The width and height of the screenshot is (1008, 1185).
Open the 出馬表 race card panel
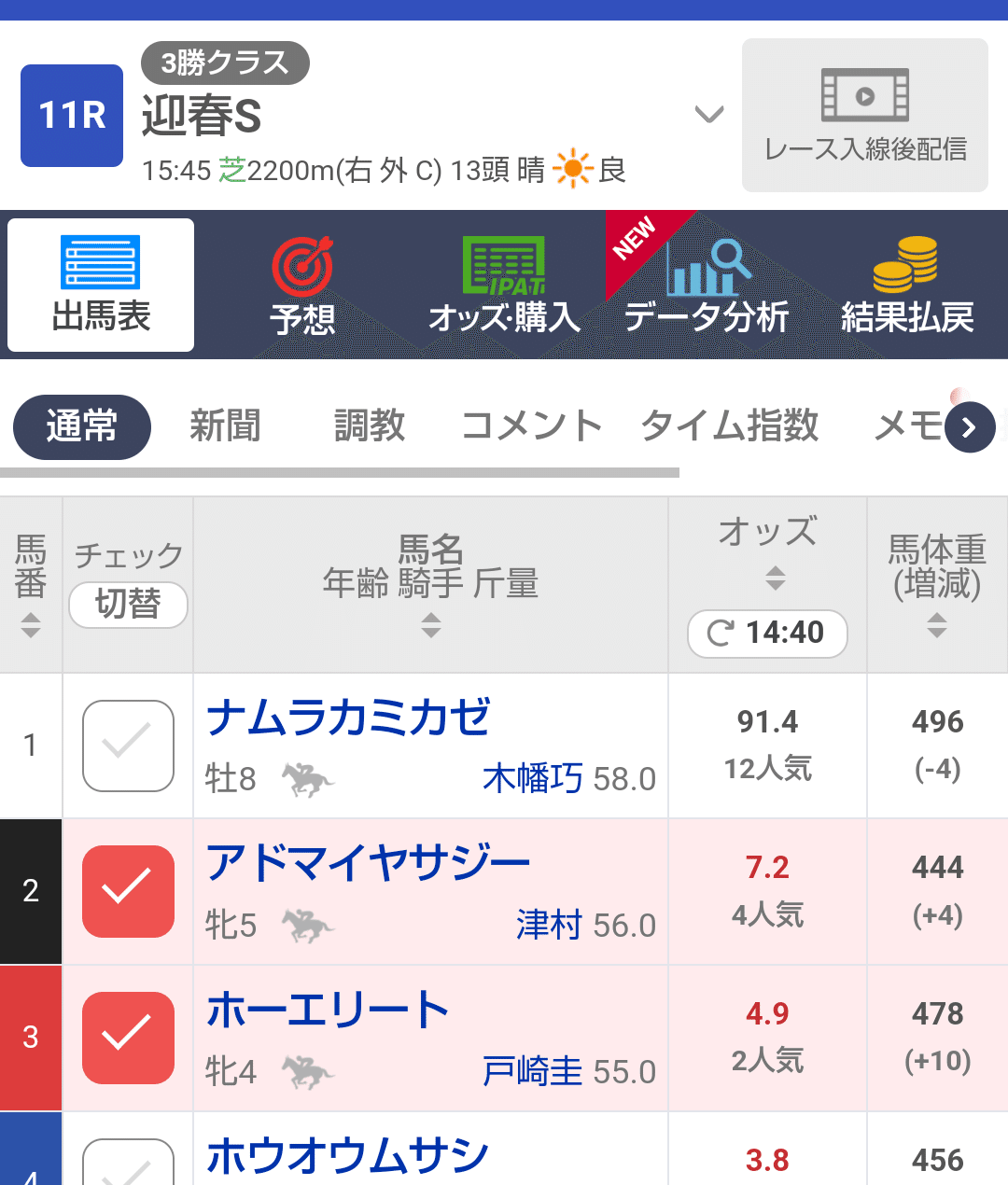(x=99, y=285)
